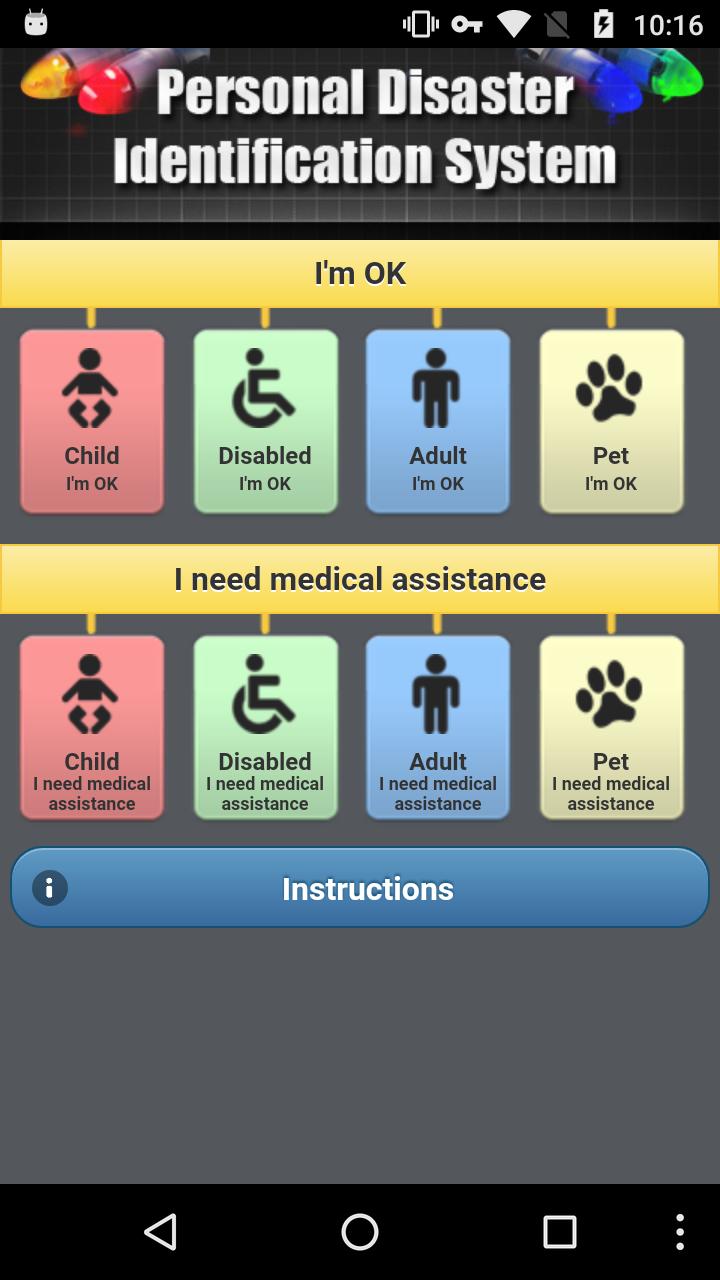
Task: Choose Adult I'm OK card
Action: click(x=438, y=421)
